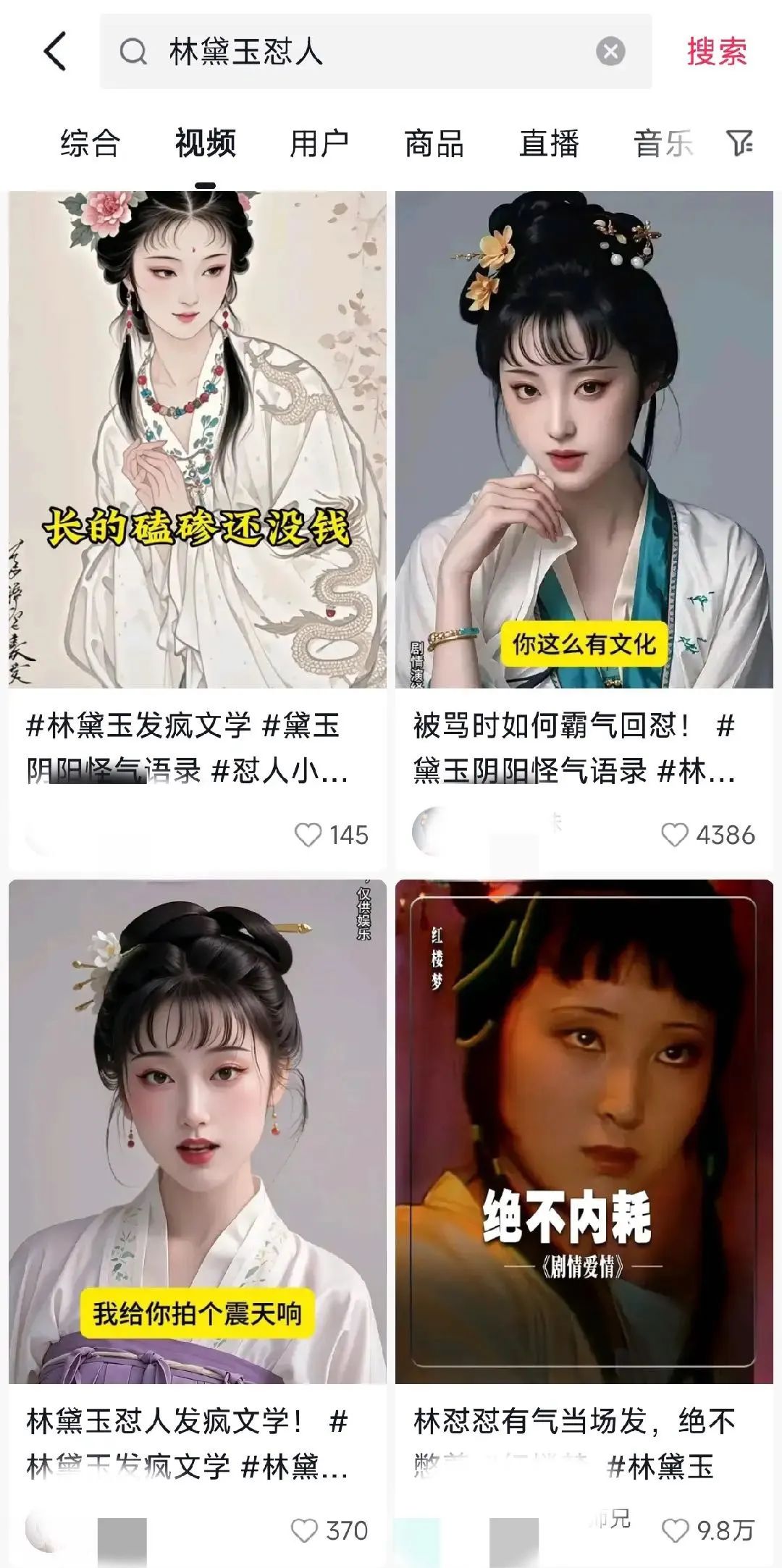Tap the heart showing 4386 likes
Image resolution: width=782 pixels, height=1568 pixels.
676,834
